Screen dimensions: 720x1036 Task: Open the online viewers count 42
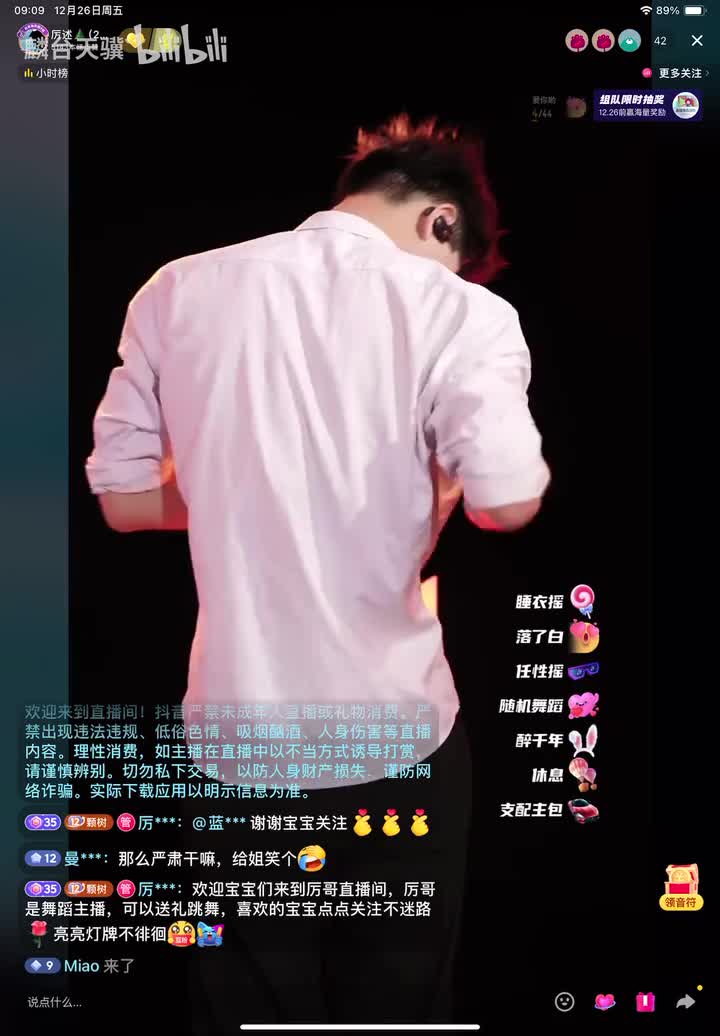[x=660, y=41]
